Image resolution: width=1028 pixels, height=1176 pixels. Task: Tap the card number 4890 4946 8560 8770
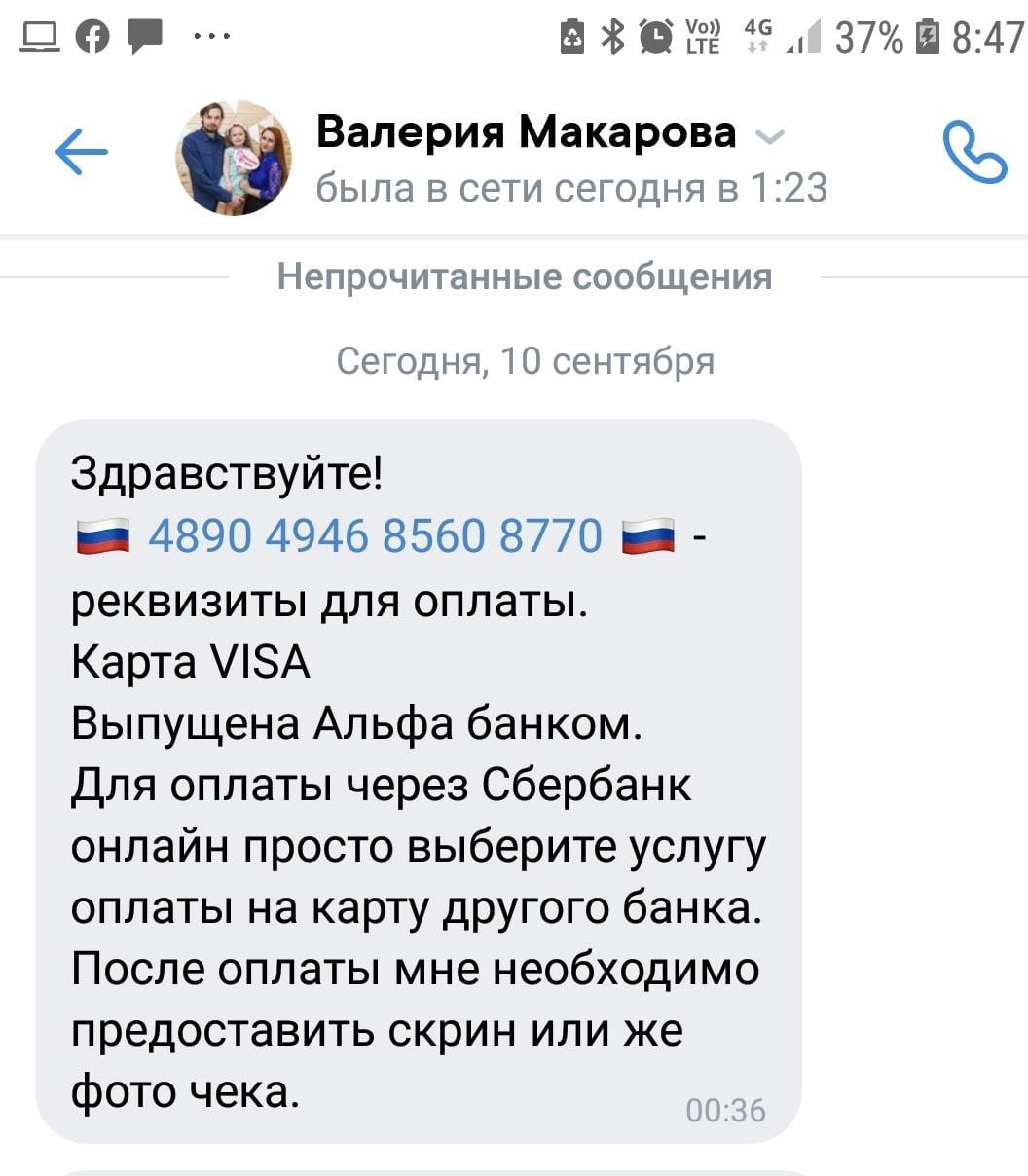pyautogui.click(x=376, y=536)
